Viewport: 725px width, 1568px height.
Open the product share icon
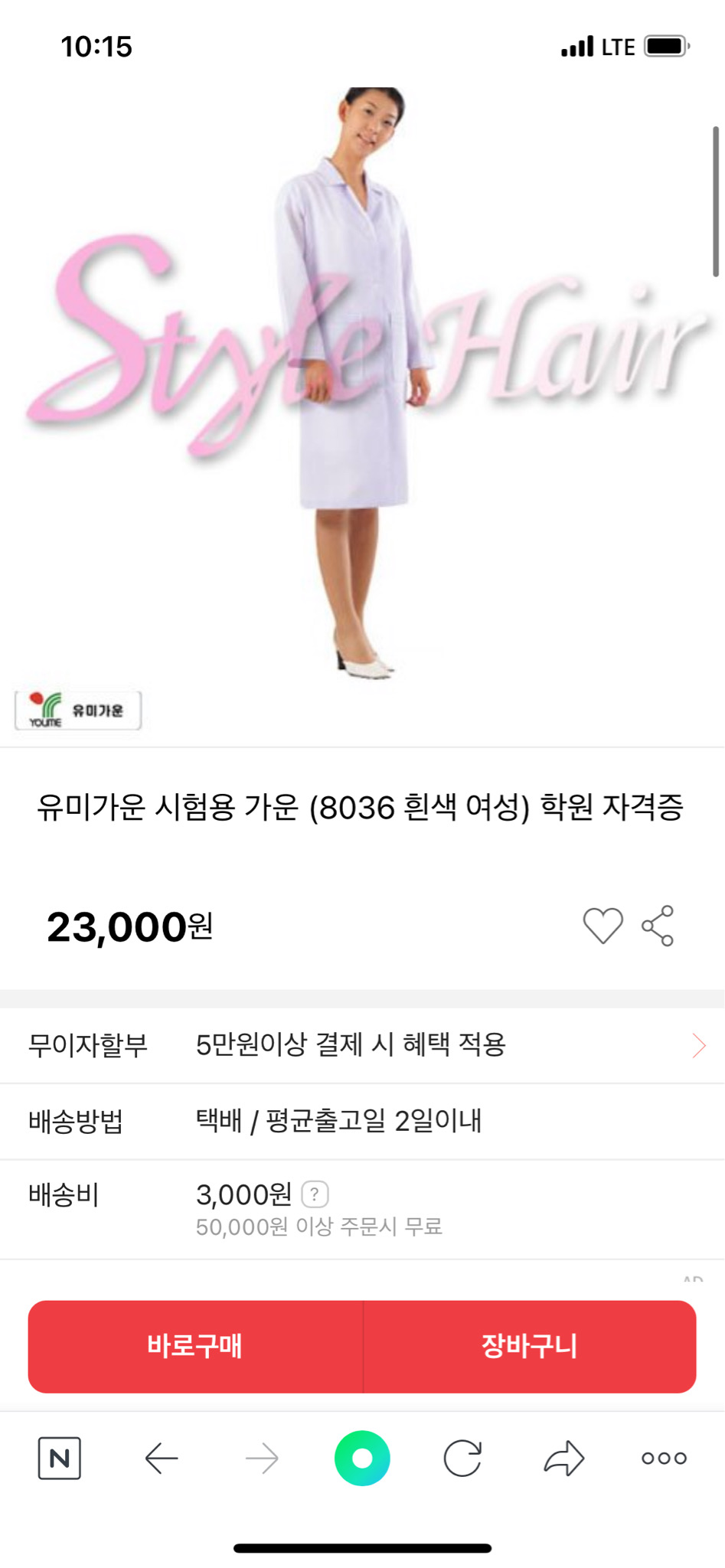pyautogui.click(x=659, y=927)
